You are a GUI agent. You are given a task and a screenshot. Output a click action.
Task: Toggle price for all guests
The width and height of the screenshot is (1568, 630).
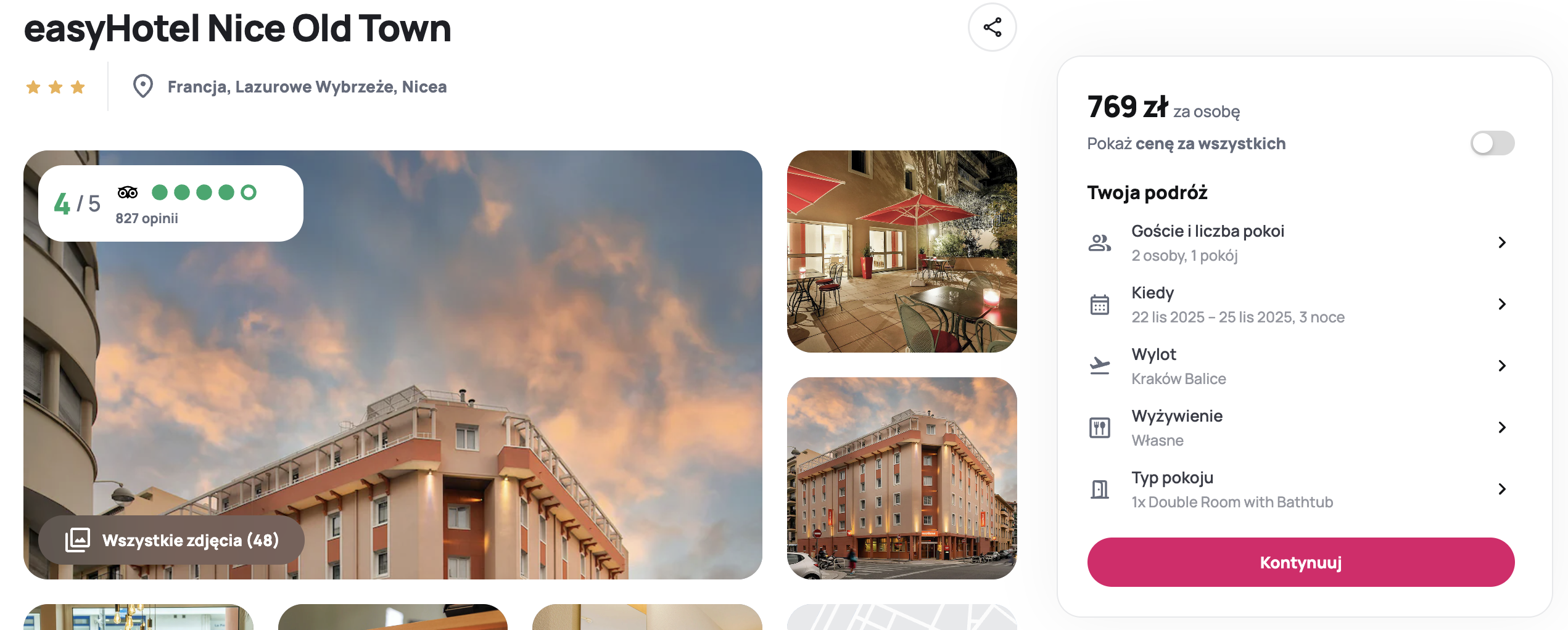[1492, 144]
